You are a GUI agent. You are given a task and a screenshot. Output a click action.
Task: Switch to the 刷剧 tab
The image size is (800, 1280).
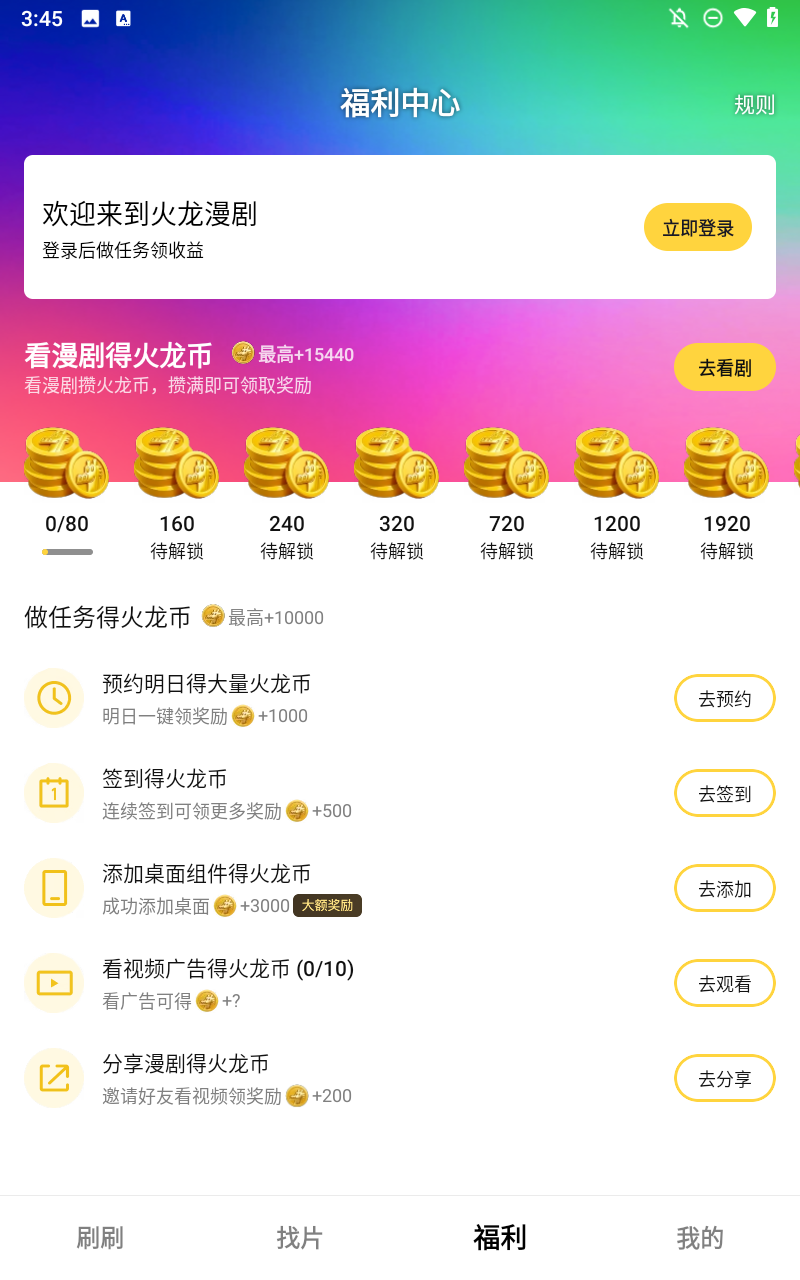100,1238
